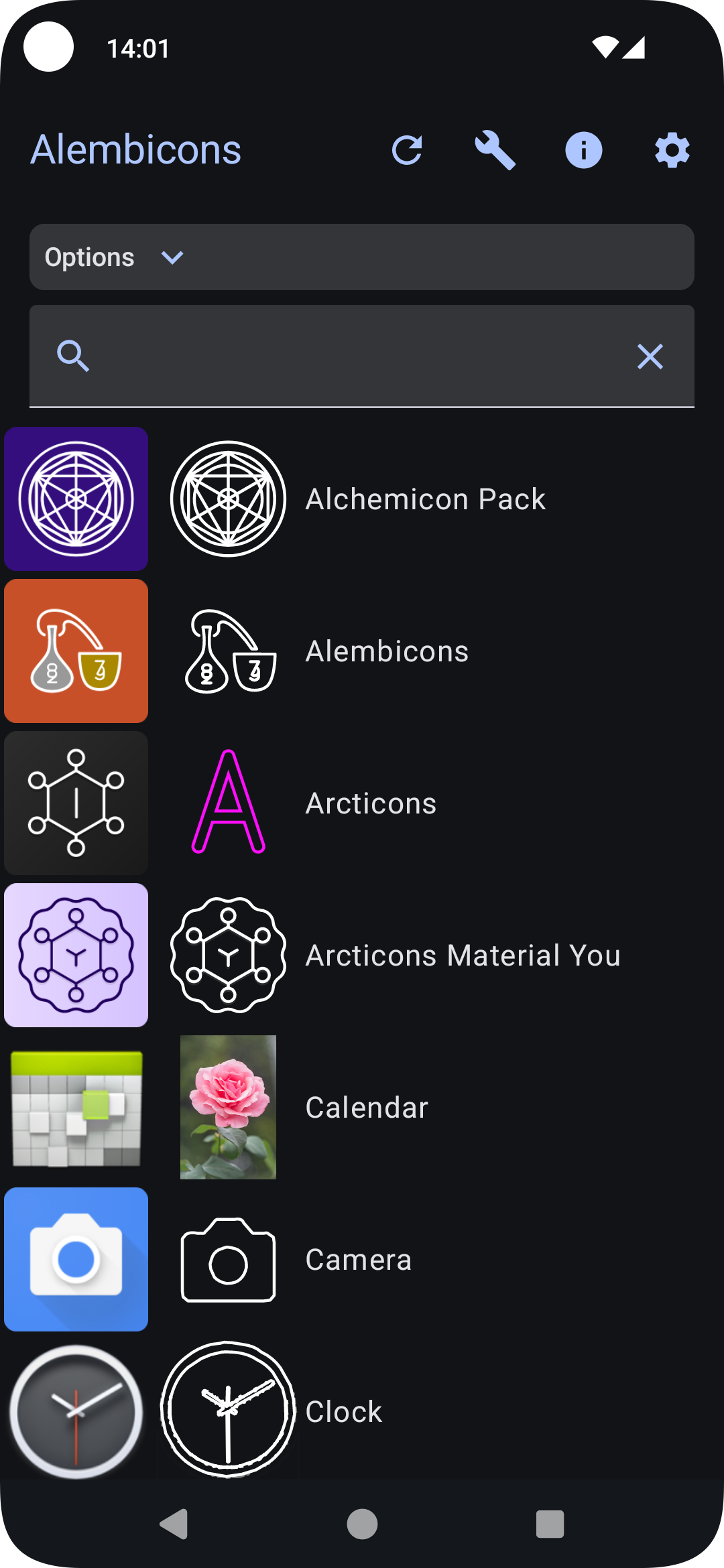
Task: Open the Calendar app entry
Action: tap(367, 1108)
